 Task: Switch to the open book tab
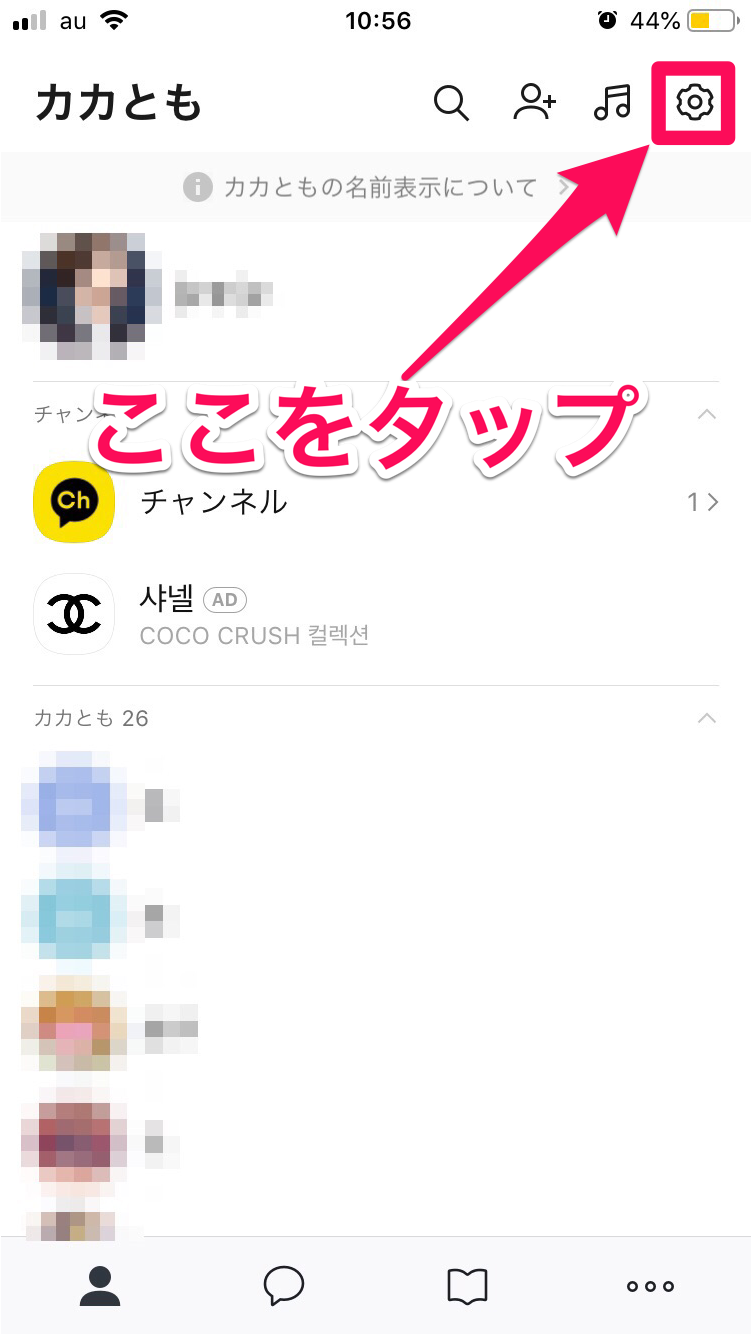coord(467,1285)
